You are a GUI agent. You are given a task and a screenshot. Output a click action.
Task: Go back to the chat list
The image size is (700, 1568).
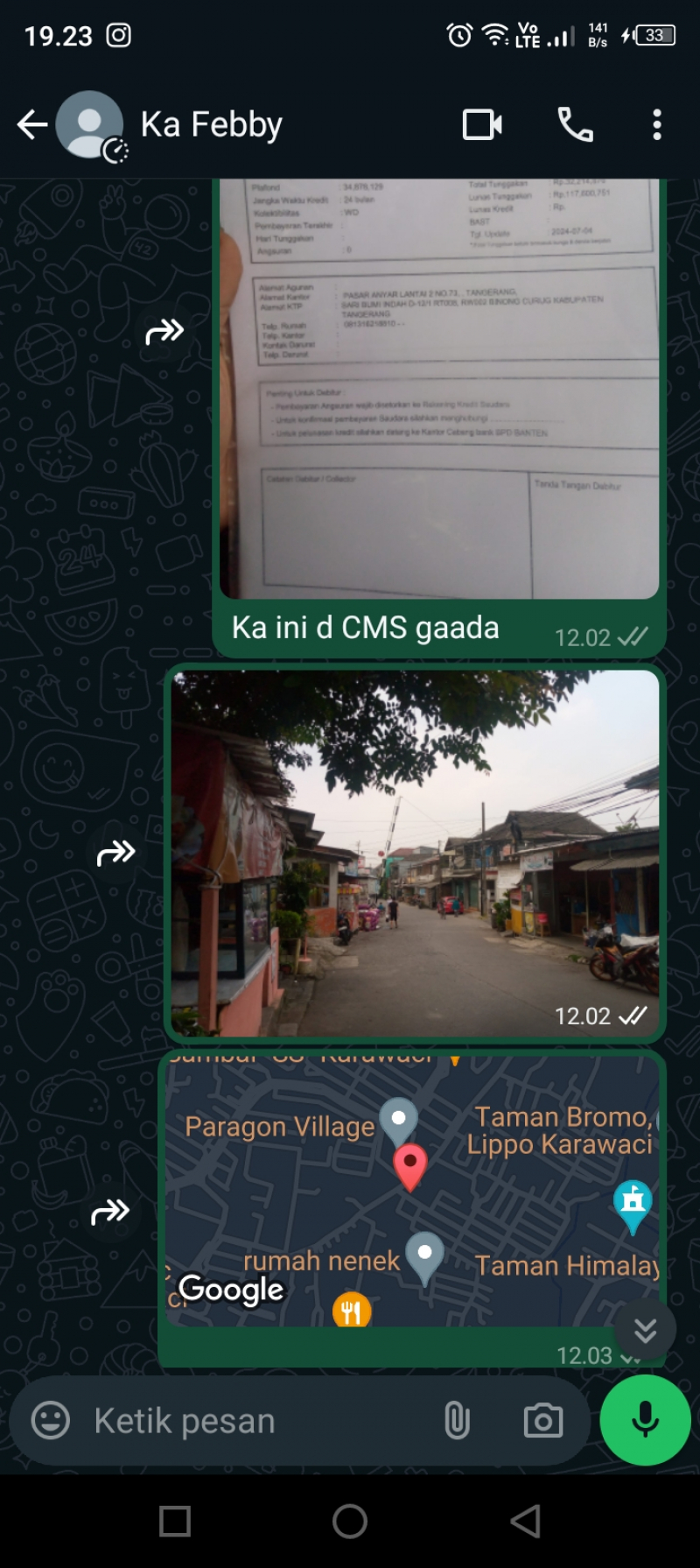click(x=32, y=125)
